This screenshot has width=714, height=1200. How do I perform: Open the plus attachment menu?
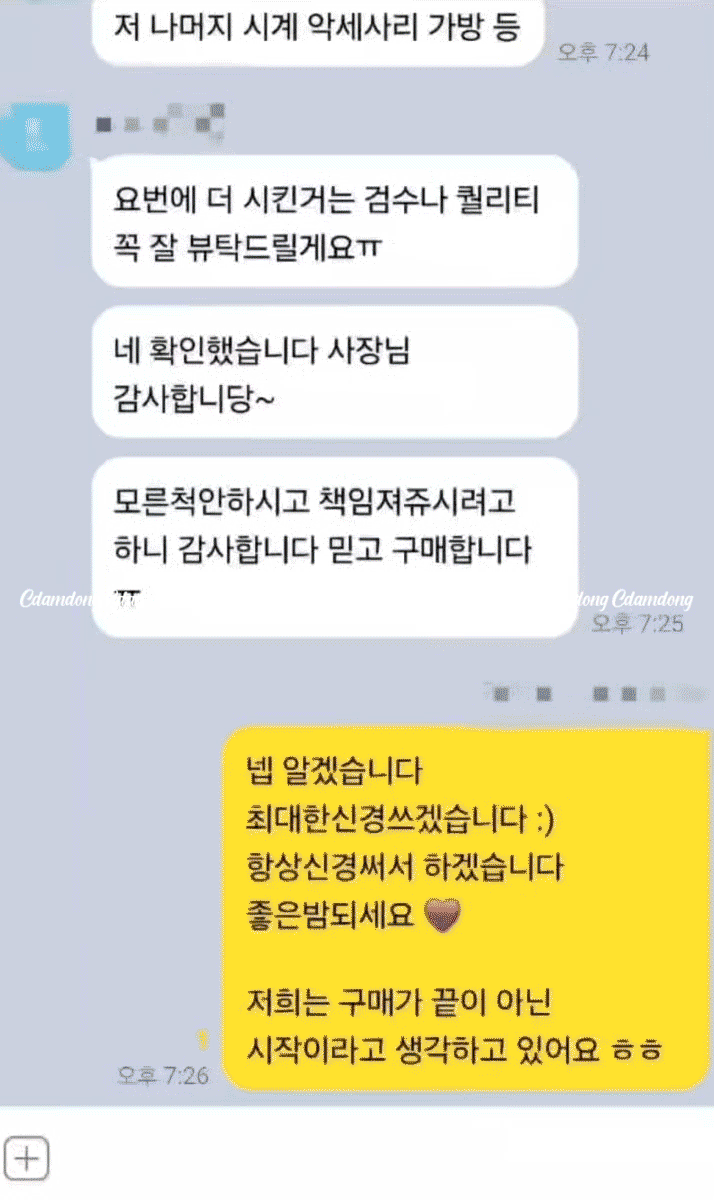27,1160
